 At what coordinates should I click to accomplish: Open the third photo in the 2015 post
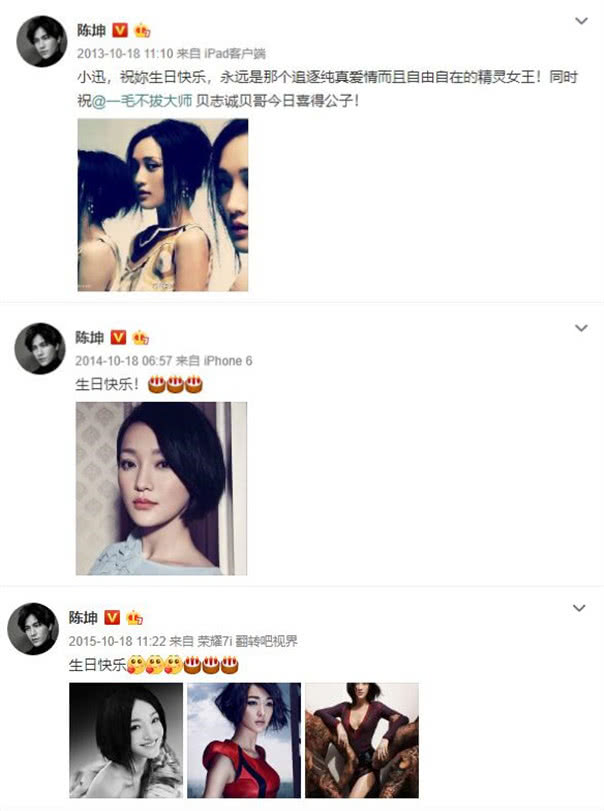point(362,740)
